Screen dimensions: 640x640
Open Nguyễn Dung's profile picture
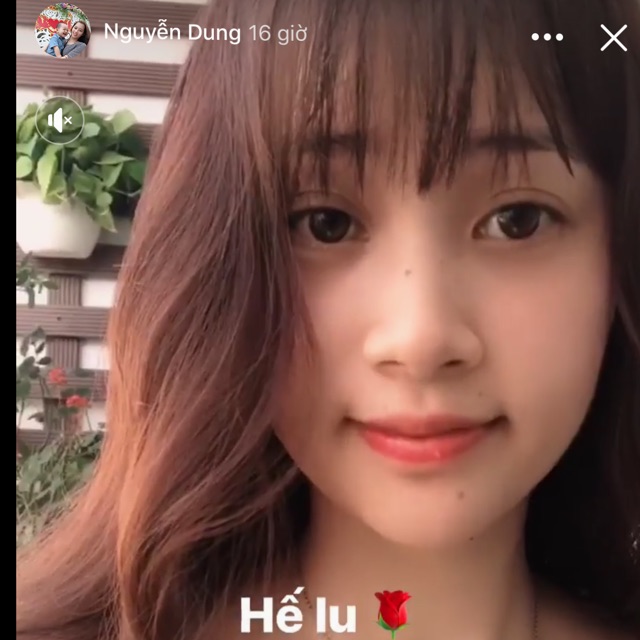pos(62,31)
